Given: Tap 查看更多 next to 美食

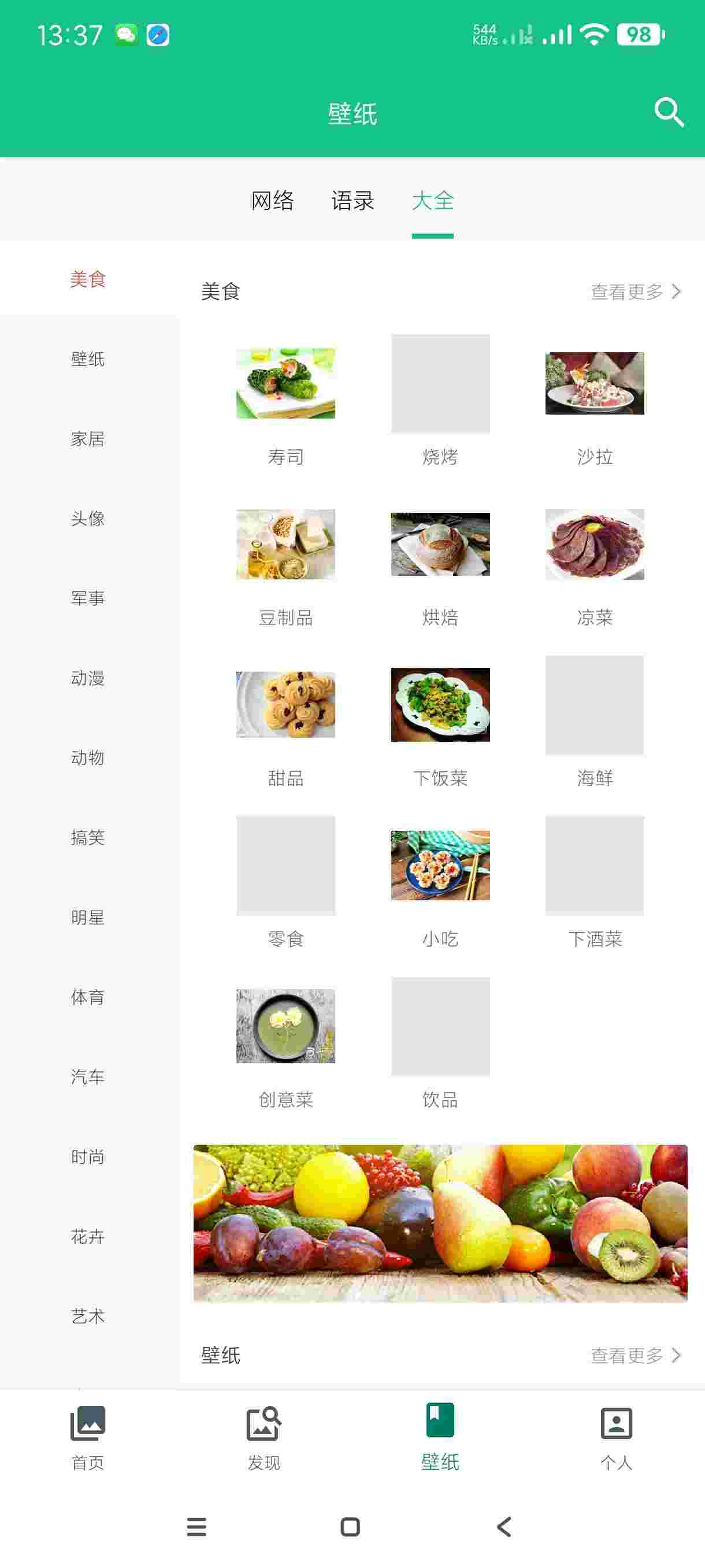Looking at the screenshot, I should [634, 291].
